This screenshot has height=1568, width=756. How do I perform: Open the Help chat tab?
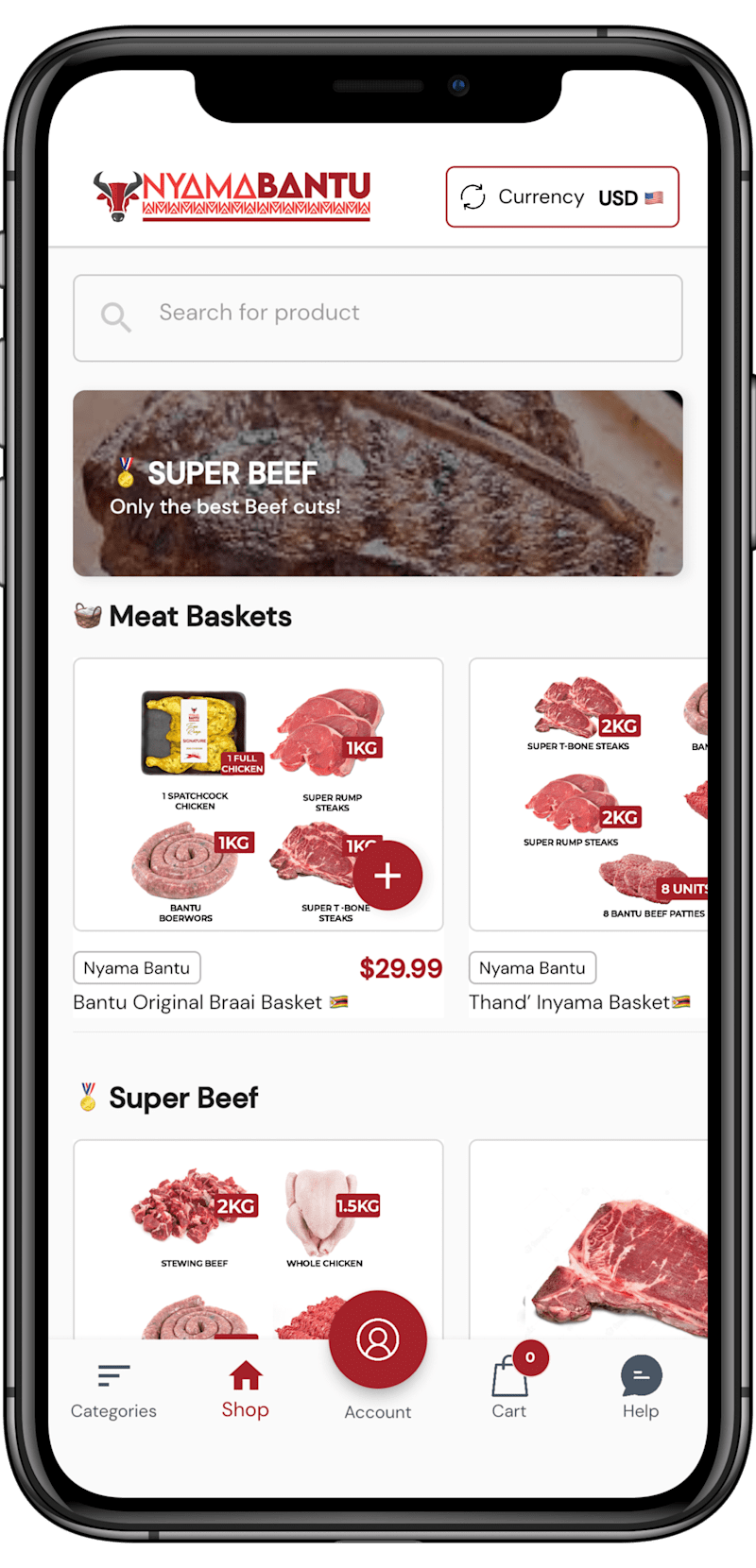641,1389
